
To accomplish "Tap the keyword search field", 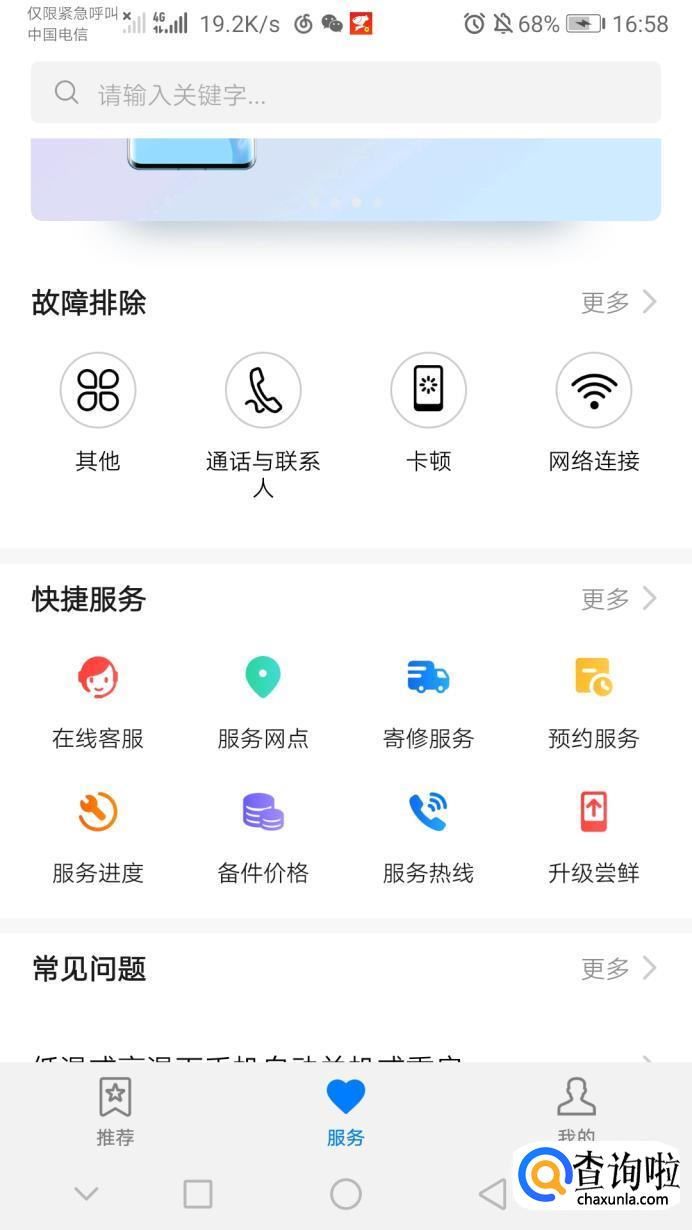I will (x=345, y=93).
